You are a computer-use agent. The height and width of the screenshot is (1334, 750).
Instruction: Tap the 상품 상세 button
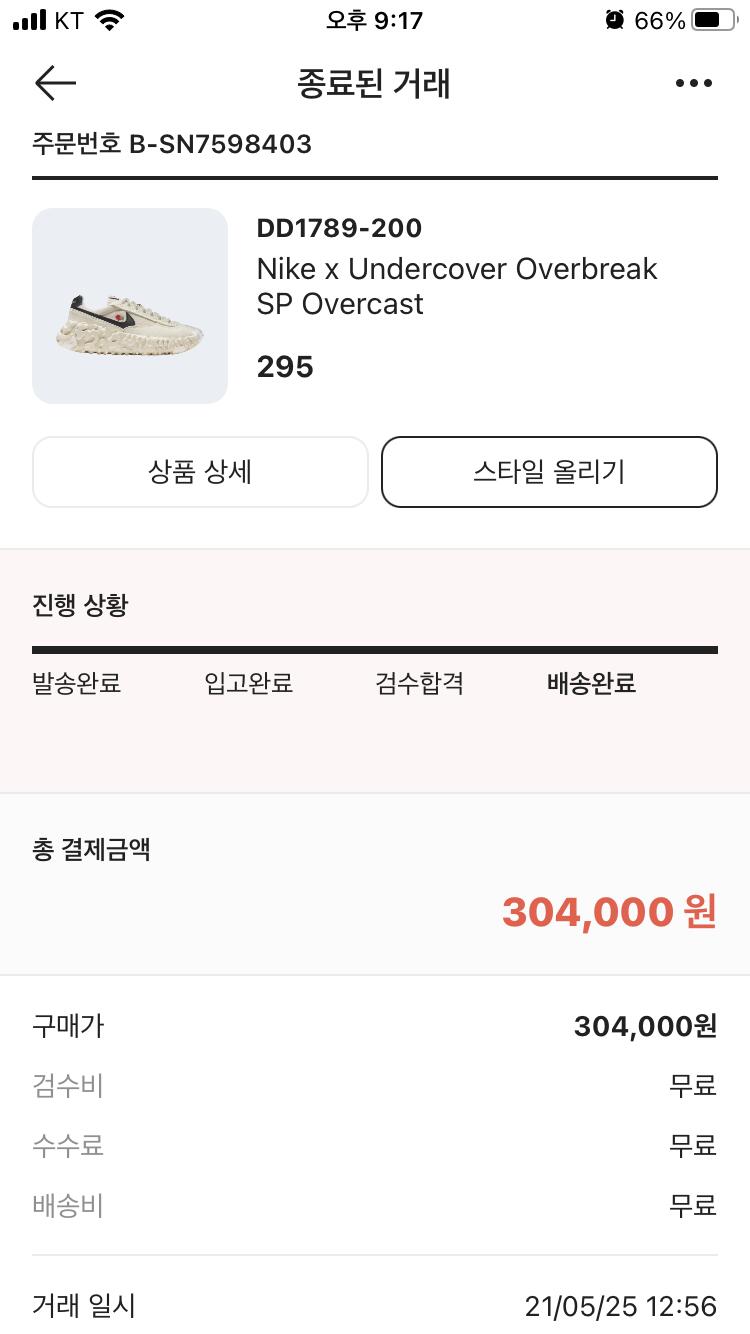pyautogui.click(x=200, y=472)
